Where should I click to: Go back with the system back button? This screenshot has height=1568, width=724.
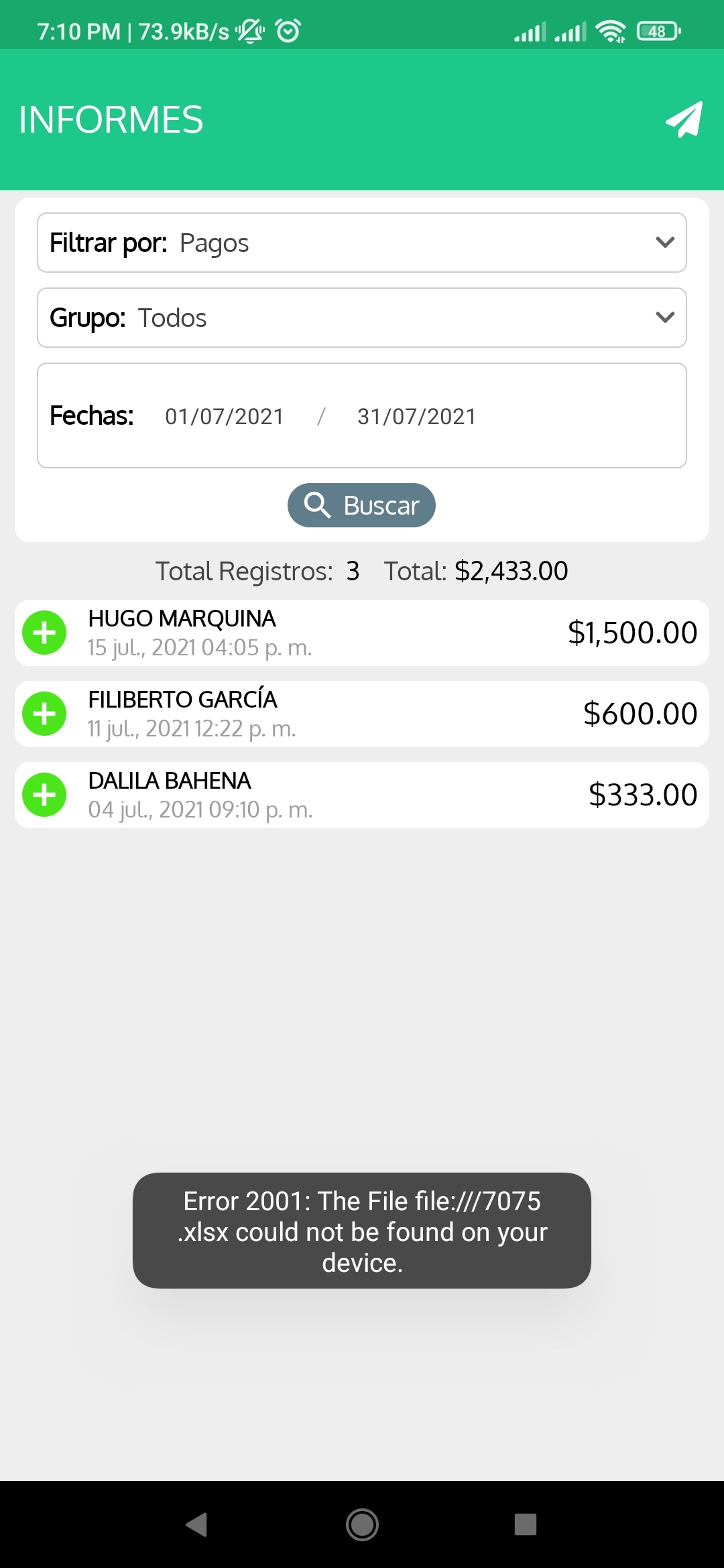[196, 1524]
